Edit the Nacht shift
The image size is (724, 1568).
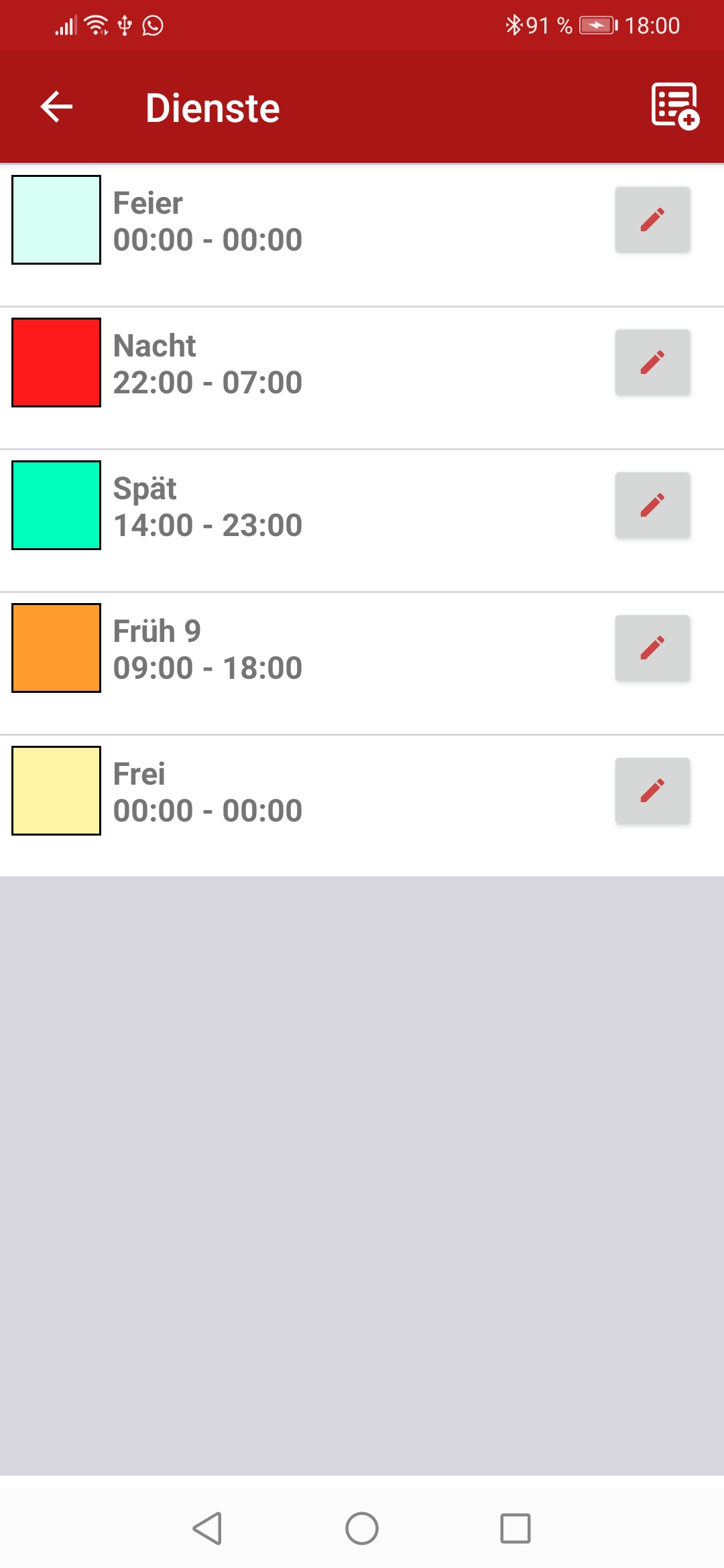[x=652, y=363]
